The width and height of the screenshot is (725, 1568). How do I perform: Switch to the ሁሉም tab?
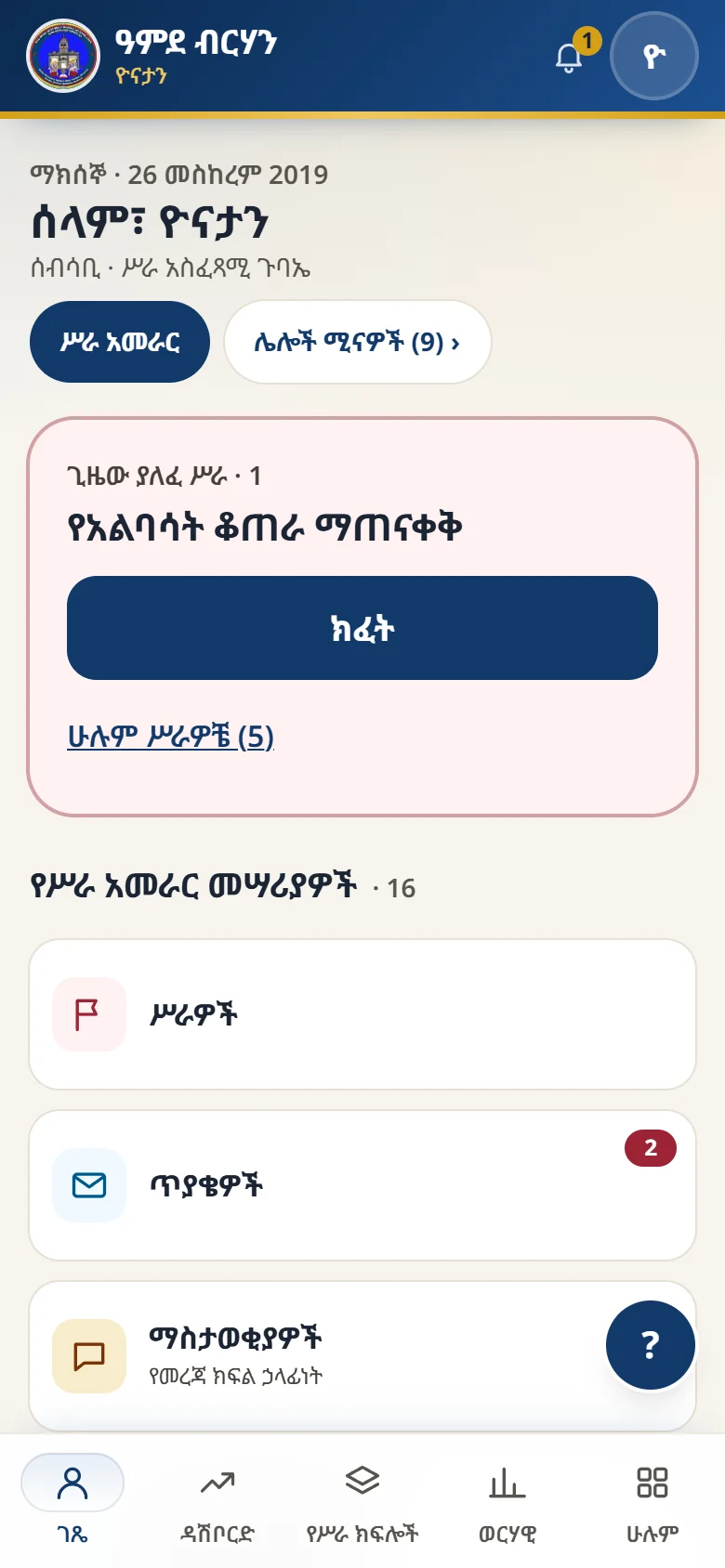[652, 1500]
